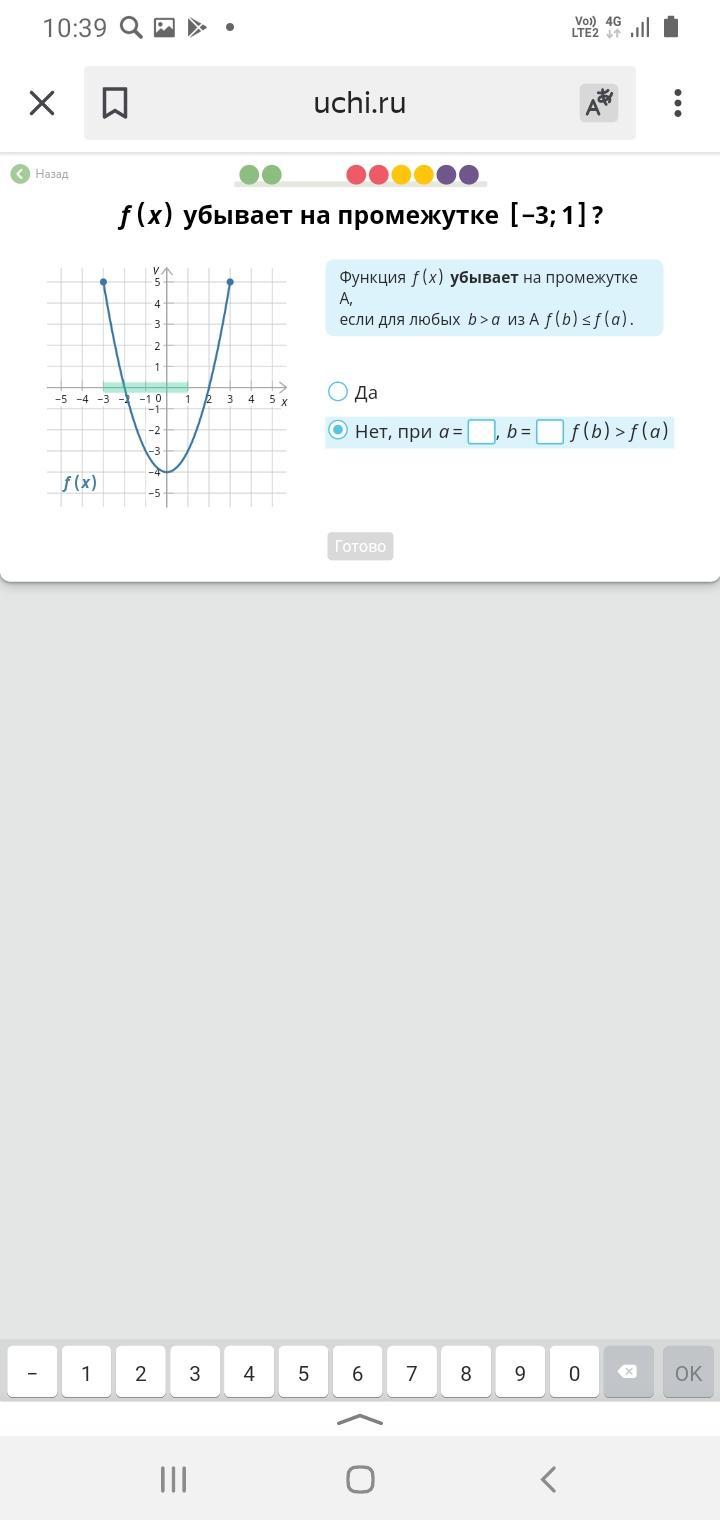Viewport: 720px width, 1520px height.
Task: Focus the a = input box
Action: [481, 432]
